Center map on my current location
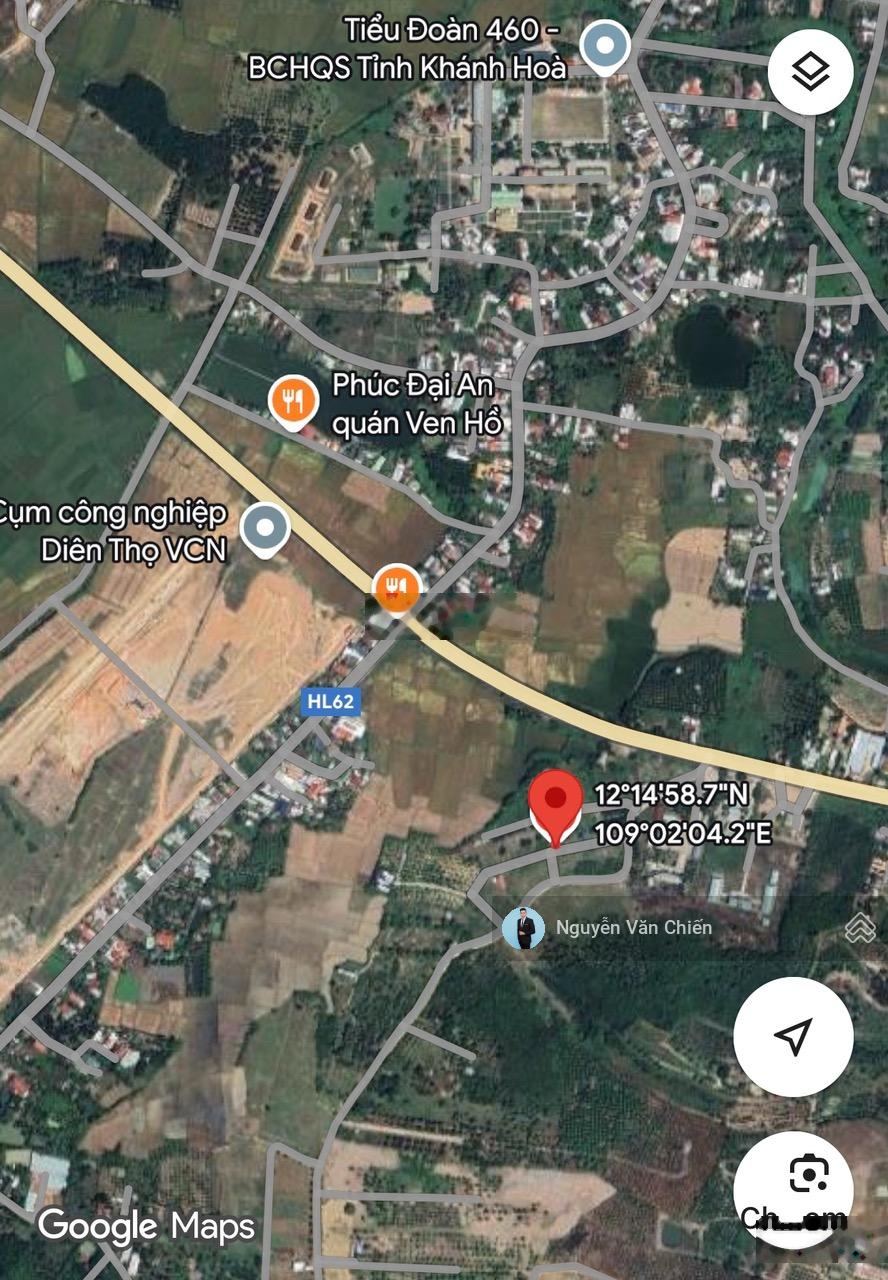This screenshot has height=1280, width=888. [x=793, y=1036]
